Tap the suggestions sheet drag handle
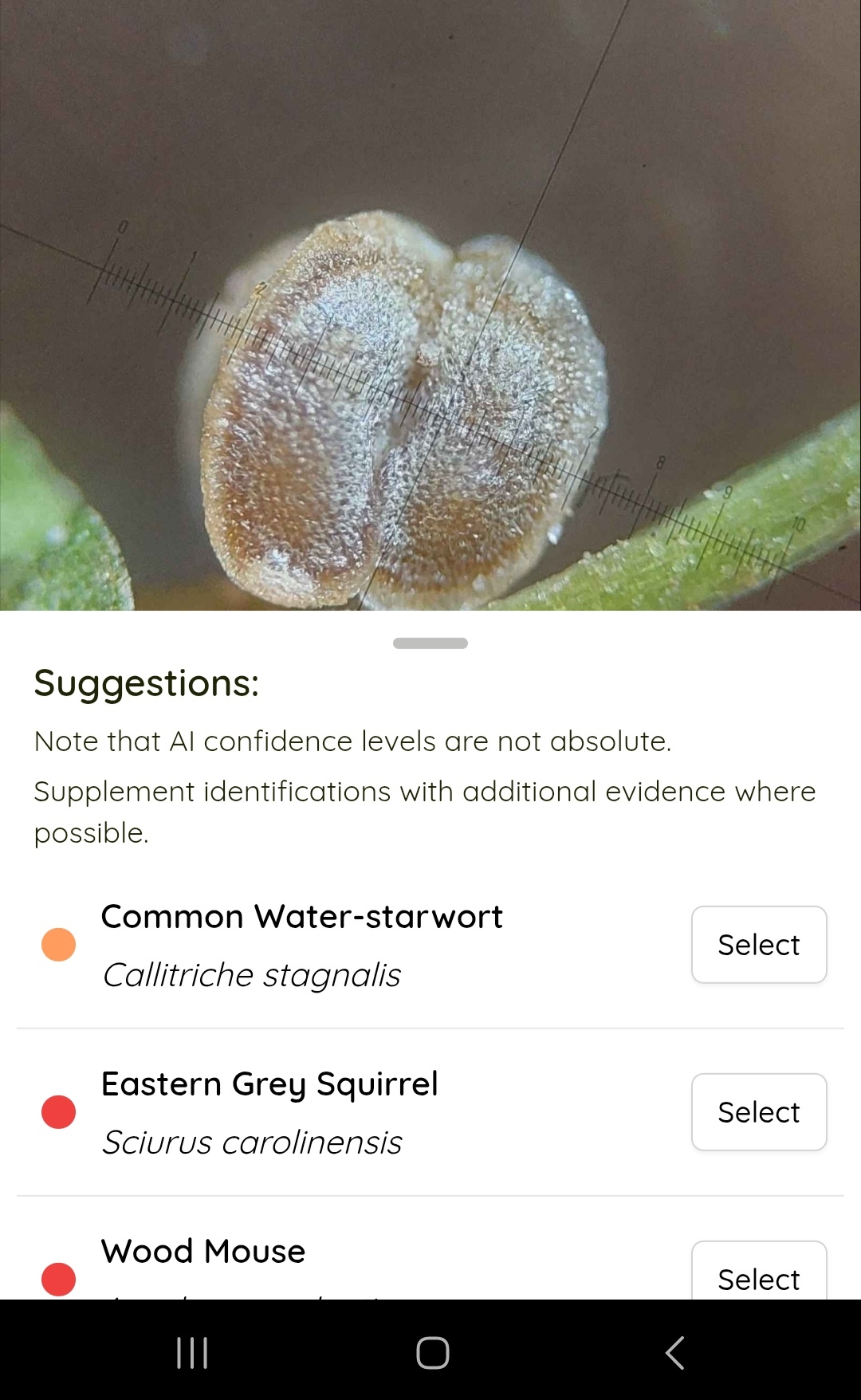Image resolution: width=861 pixels, height=1400 pixels. point(431,643)
